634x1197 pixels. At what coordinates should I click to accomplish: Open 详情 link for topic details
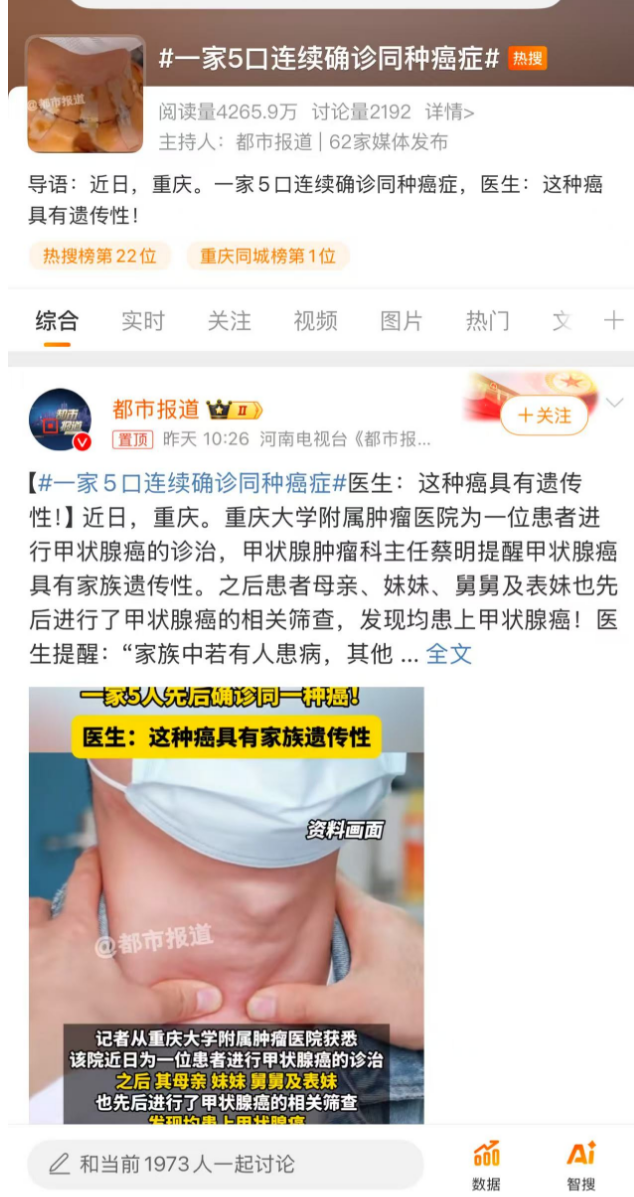(449, 113)
